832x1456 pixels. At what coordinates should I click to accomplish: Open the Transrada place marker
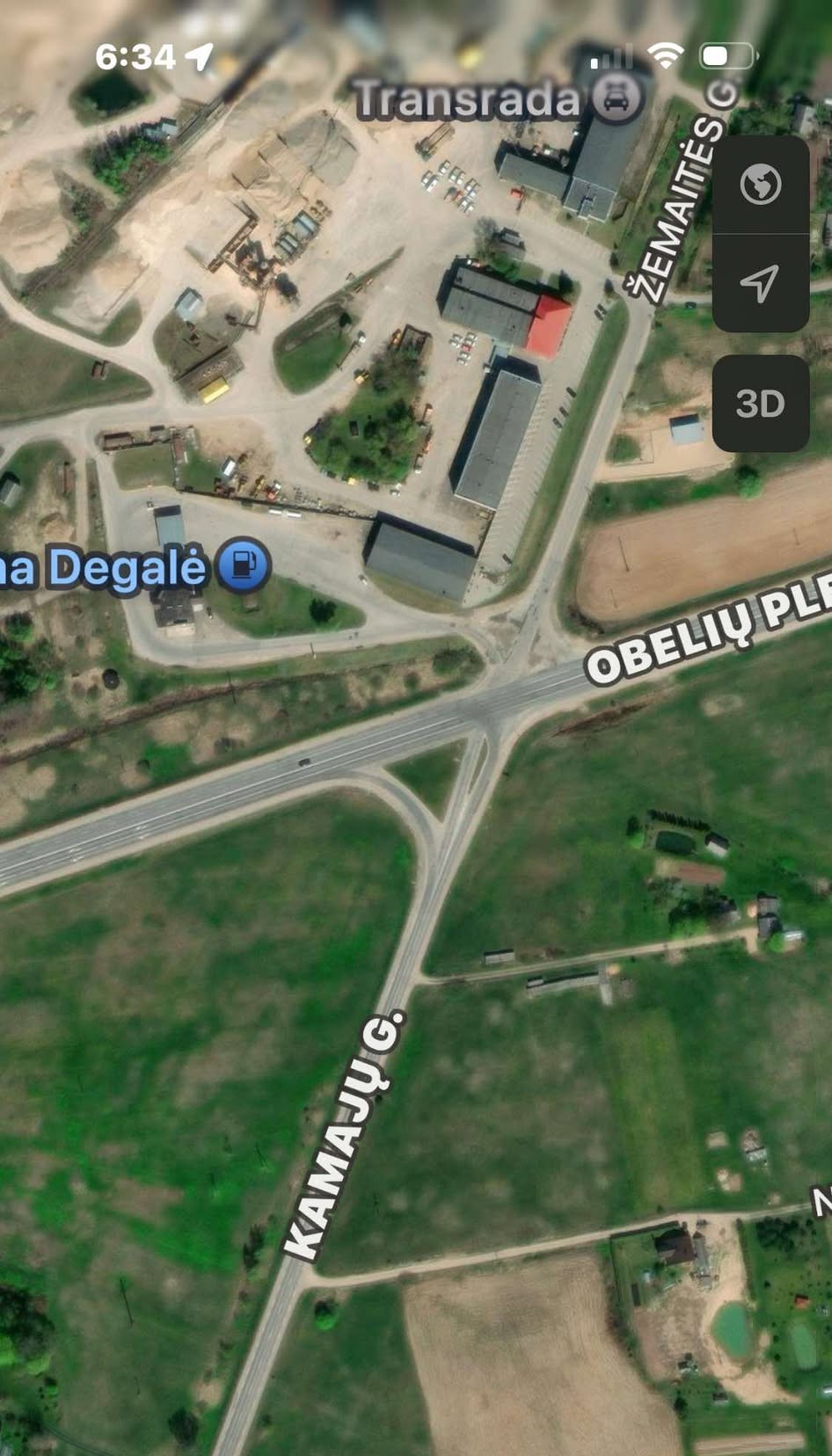pos(617,97)
